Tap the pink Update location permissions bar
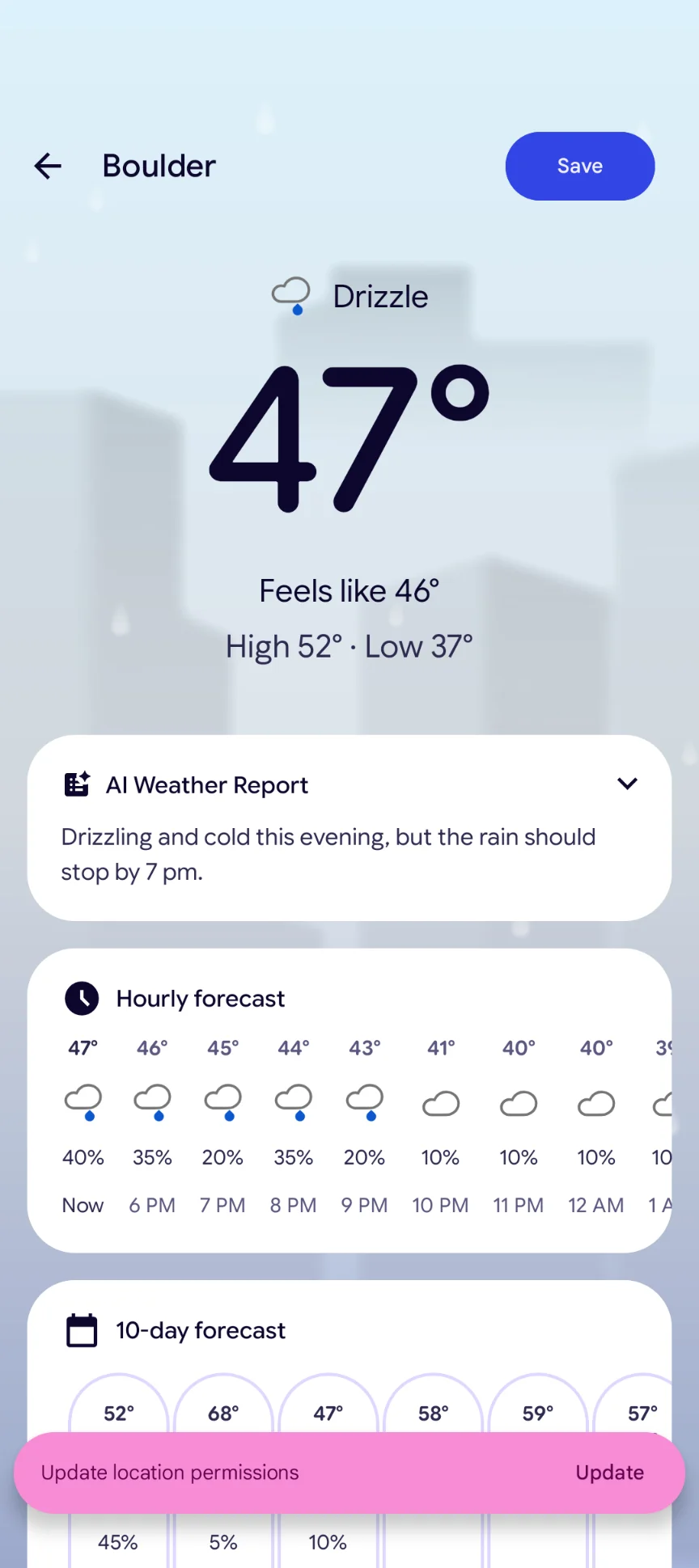Viewport: 699px width, 1568px height. [243, 1472]
